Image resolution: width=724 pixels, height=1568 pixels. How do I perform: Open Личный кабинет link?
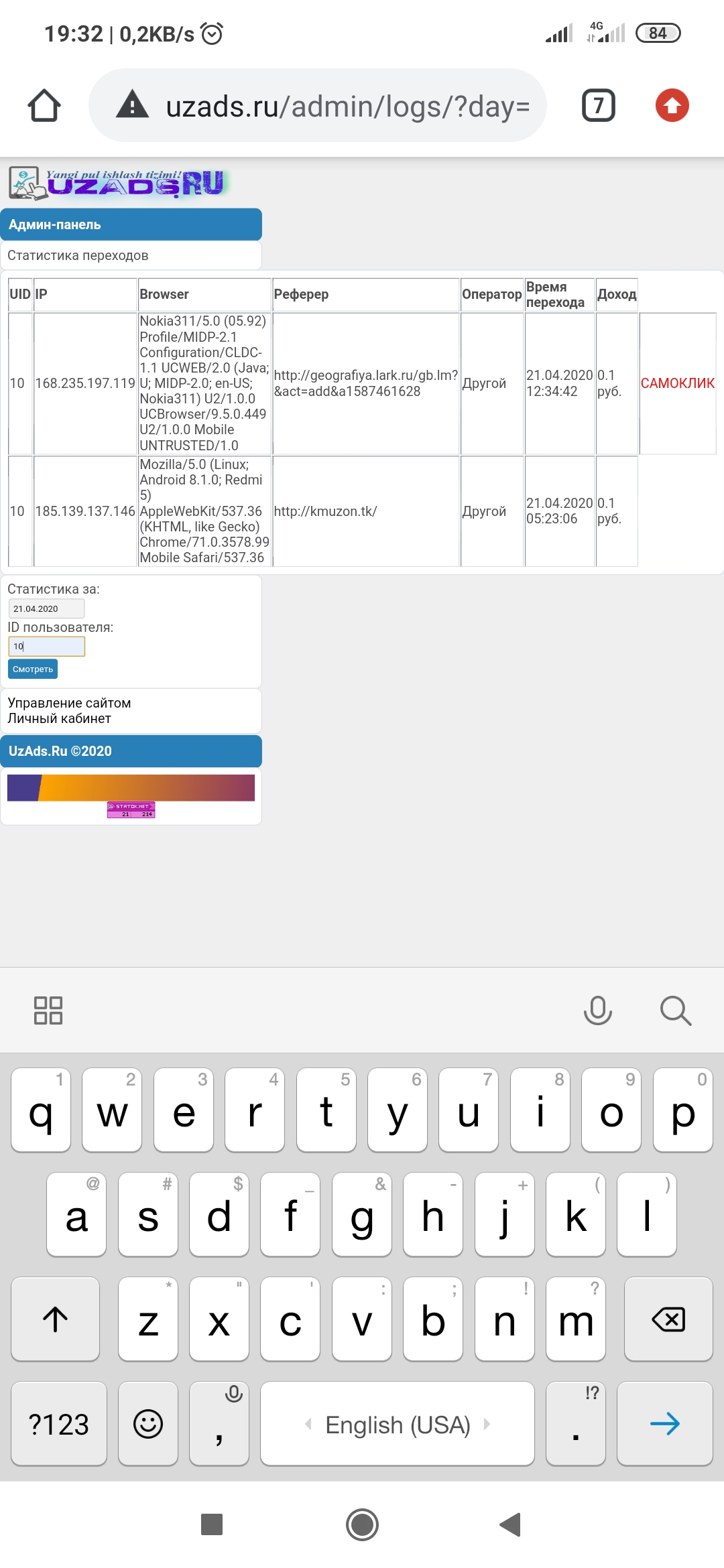[59, 718]
